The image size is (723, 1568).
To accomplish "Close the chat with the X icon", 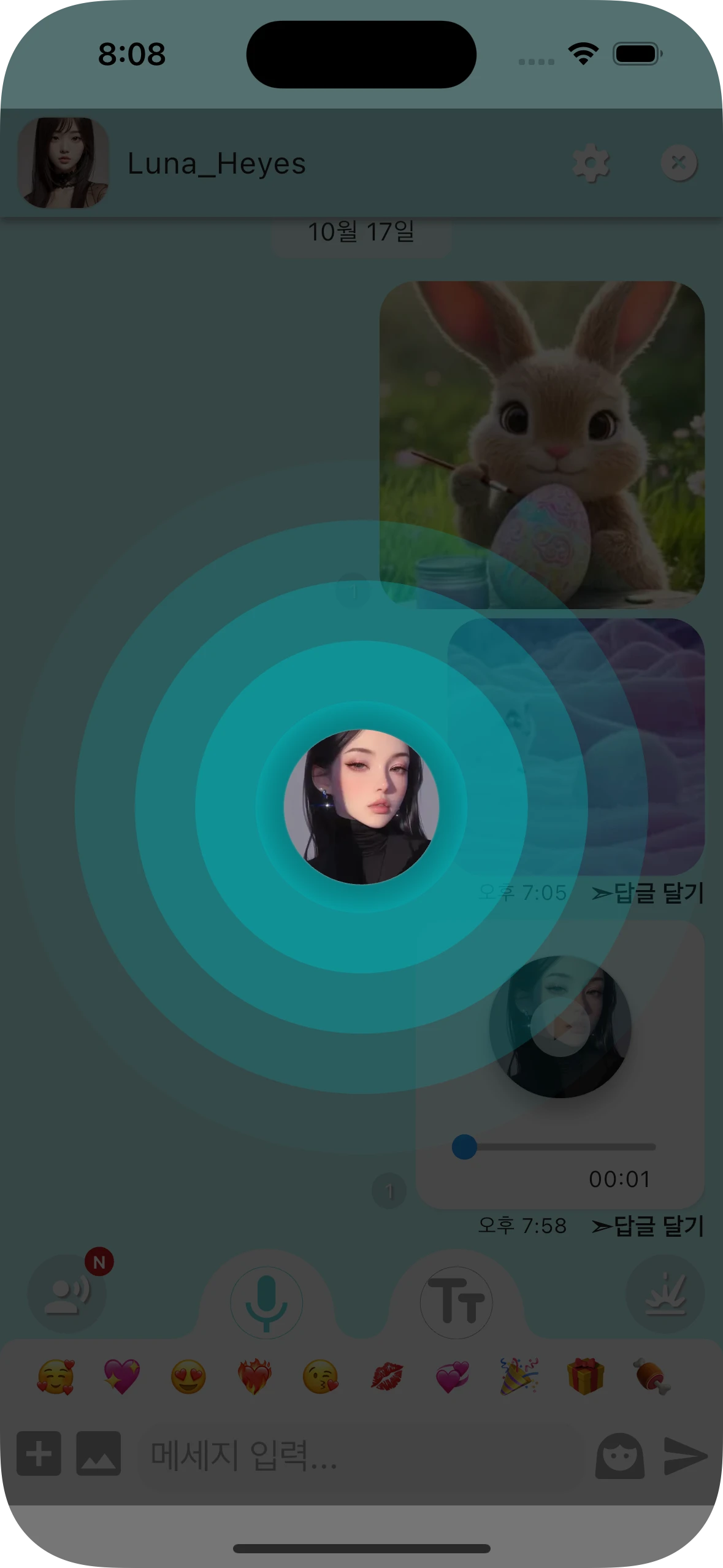I will click(x=678, y=163).
